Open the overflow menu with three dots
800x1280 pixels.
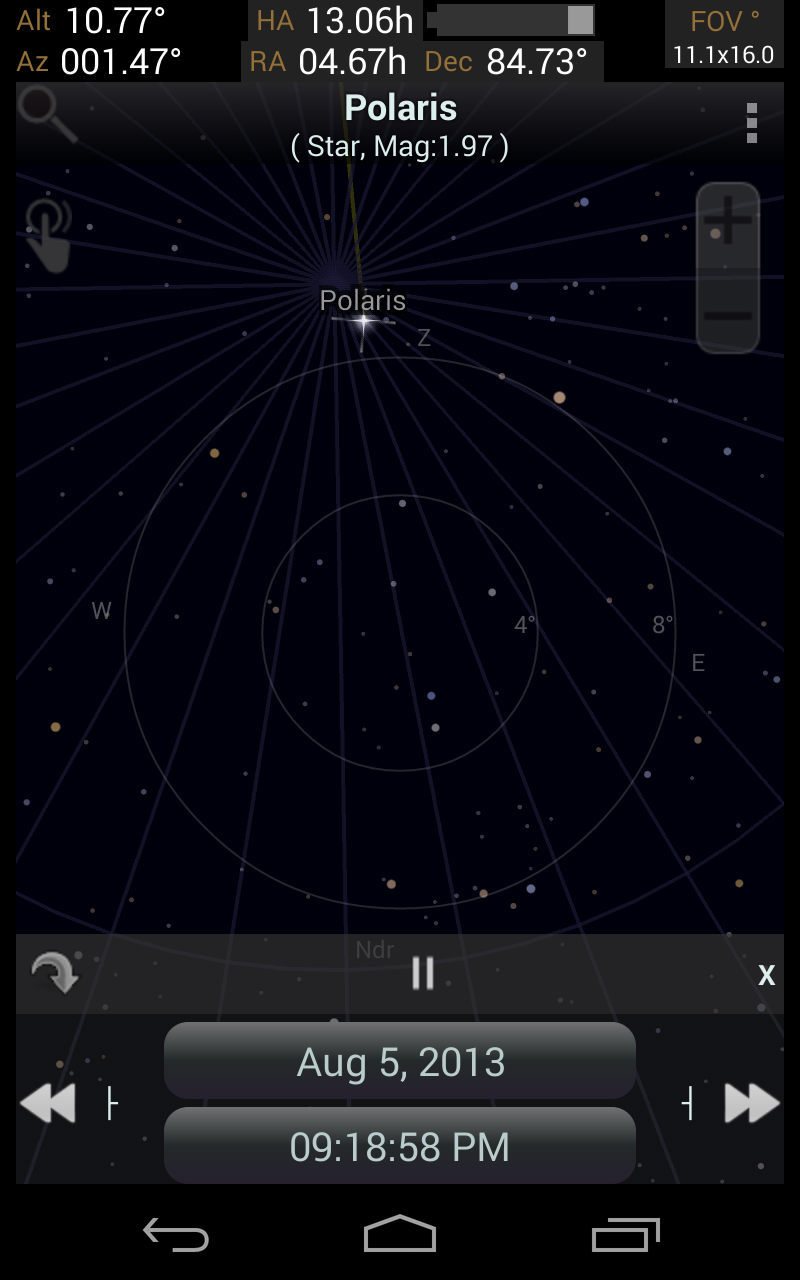point(752,123)
